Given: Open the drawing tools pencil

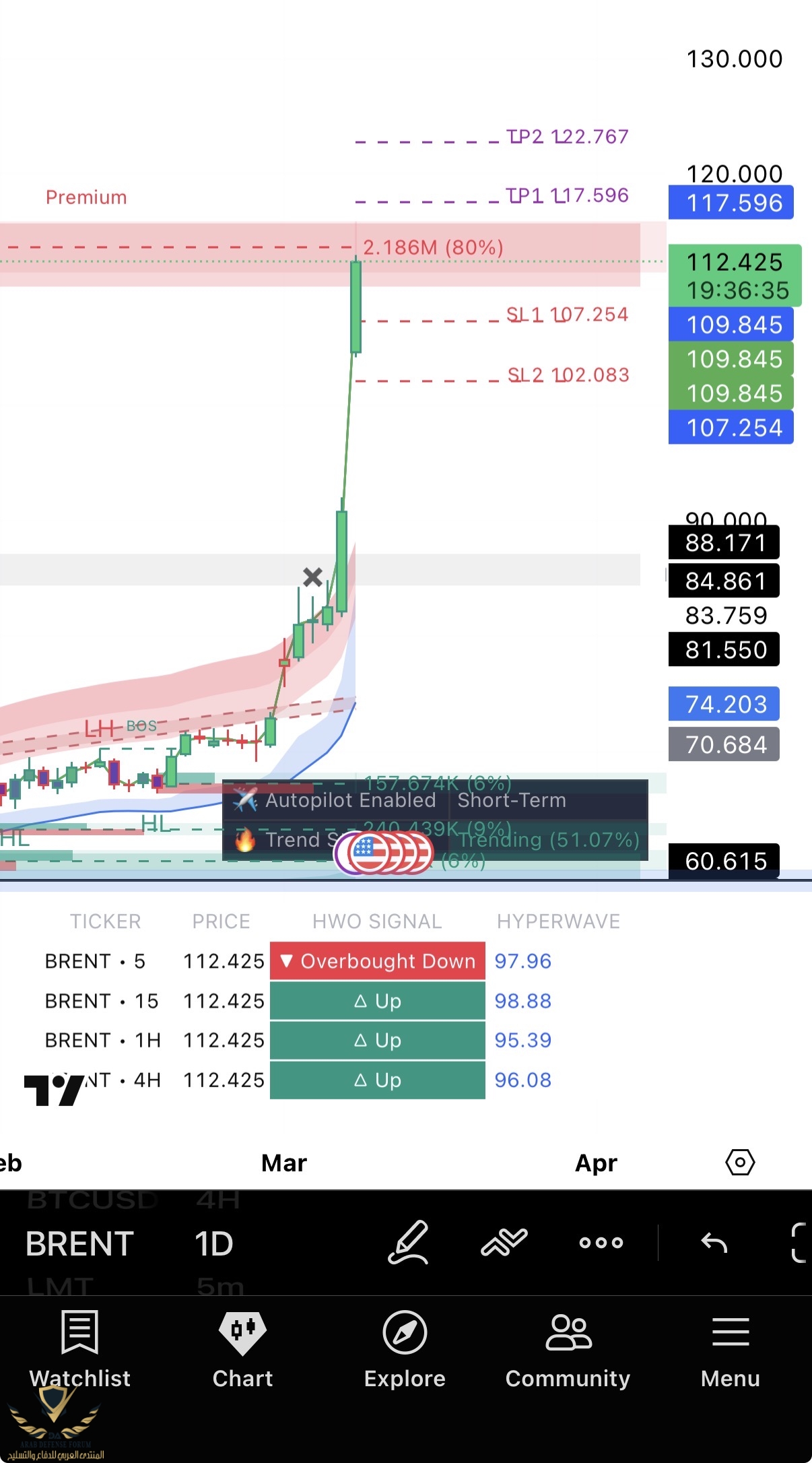Looking at the screenshot, I should pos(409,1242).
